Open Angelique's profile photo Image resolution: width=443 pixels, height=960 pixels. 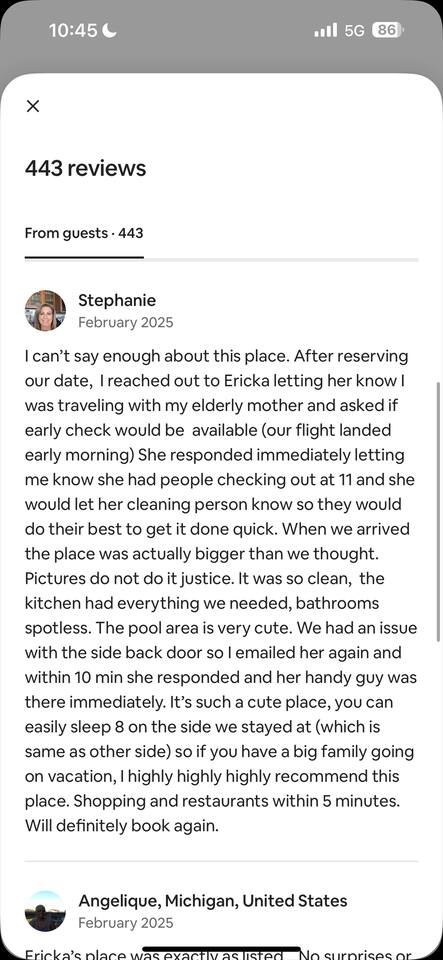[45, 911]
